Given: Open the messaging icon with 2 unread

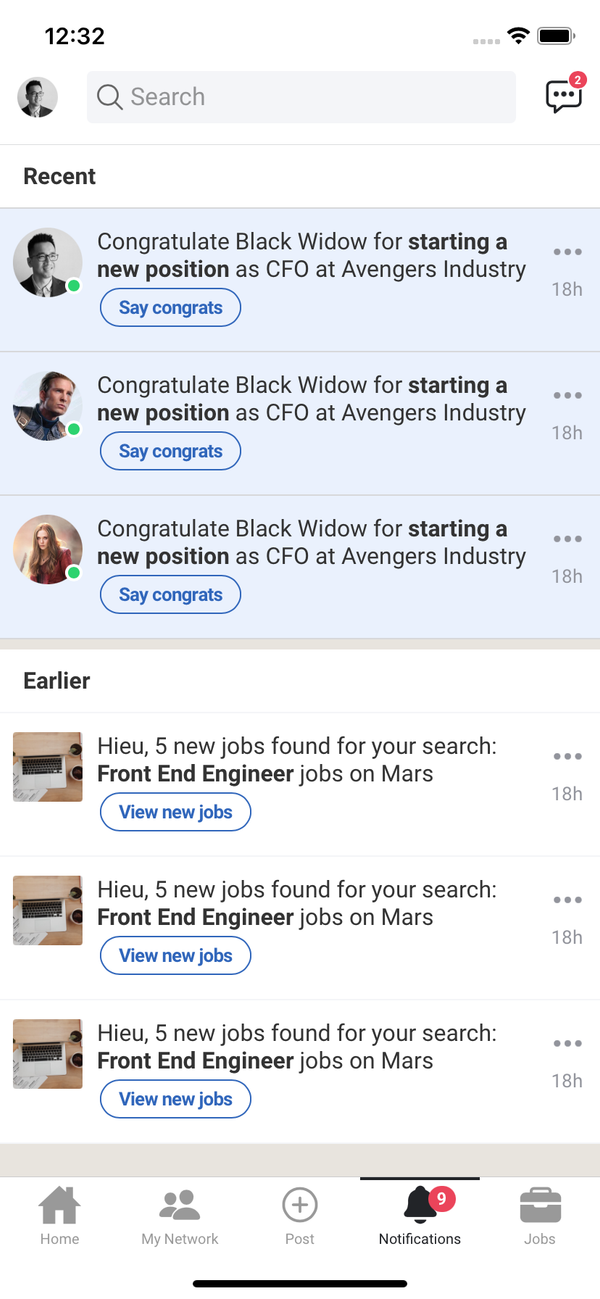Looking at the screenshot, I should [563, 96].
